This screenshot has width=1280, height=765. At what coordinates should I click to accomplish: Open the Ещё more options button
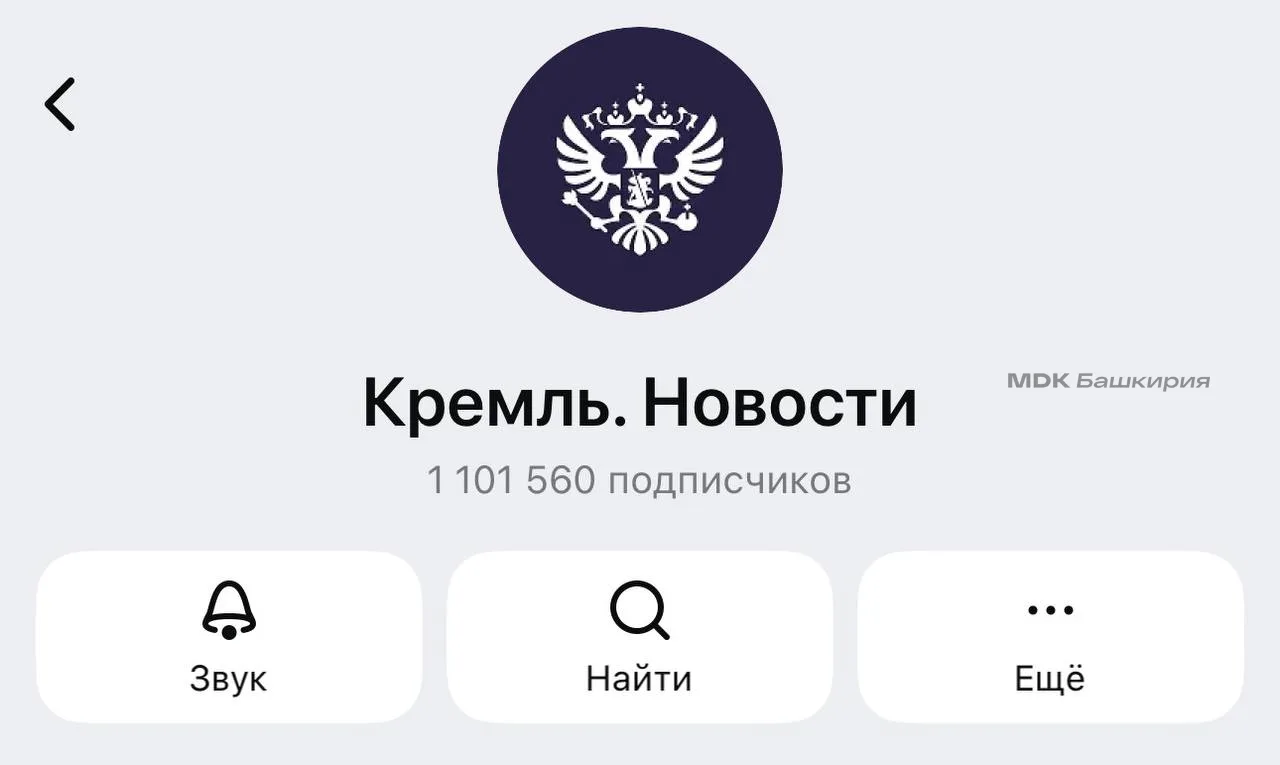click(x=1050, y=637)
